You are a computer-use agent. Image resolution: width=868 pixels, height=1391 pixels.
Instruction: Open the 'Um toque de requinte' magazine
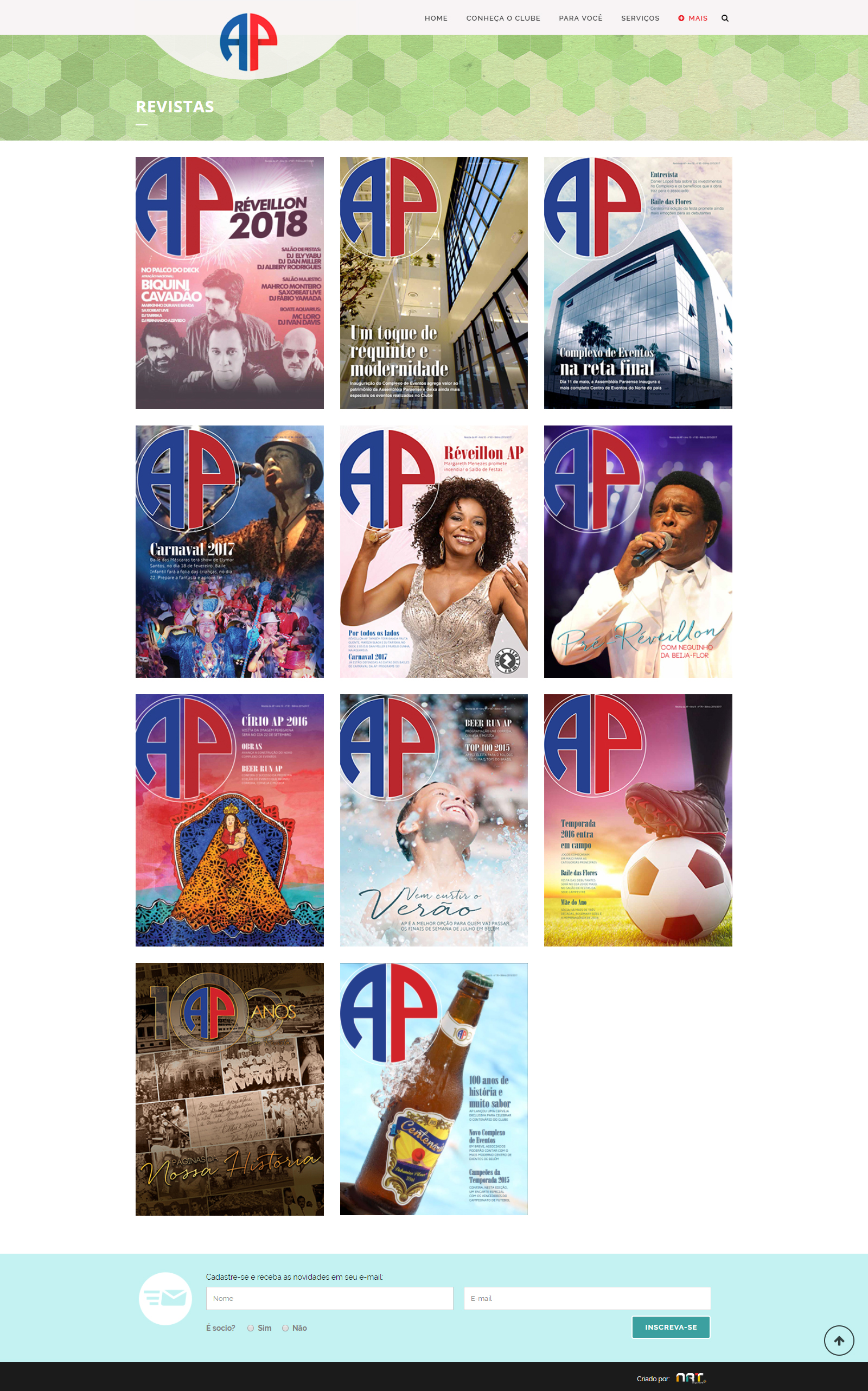pos(433,283)
